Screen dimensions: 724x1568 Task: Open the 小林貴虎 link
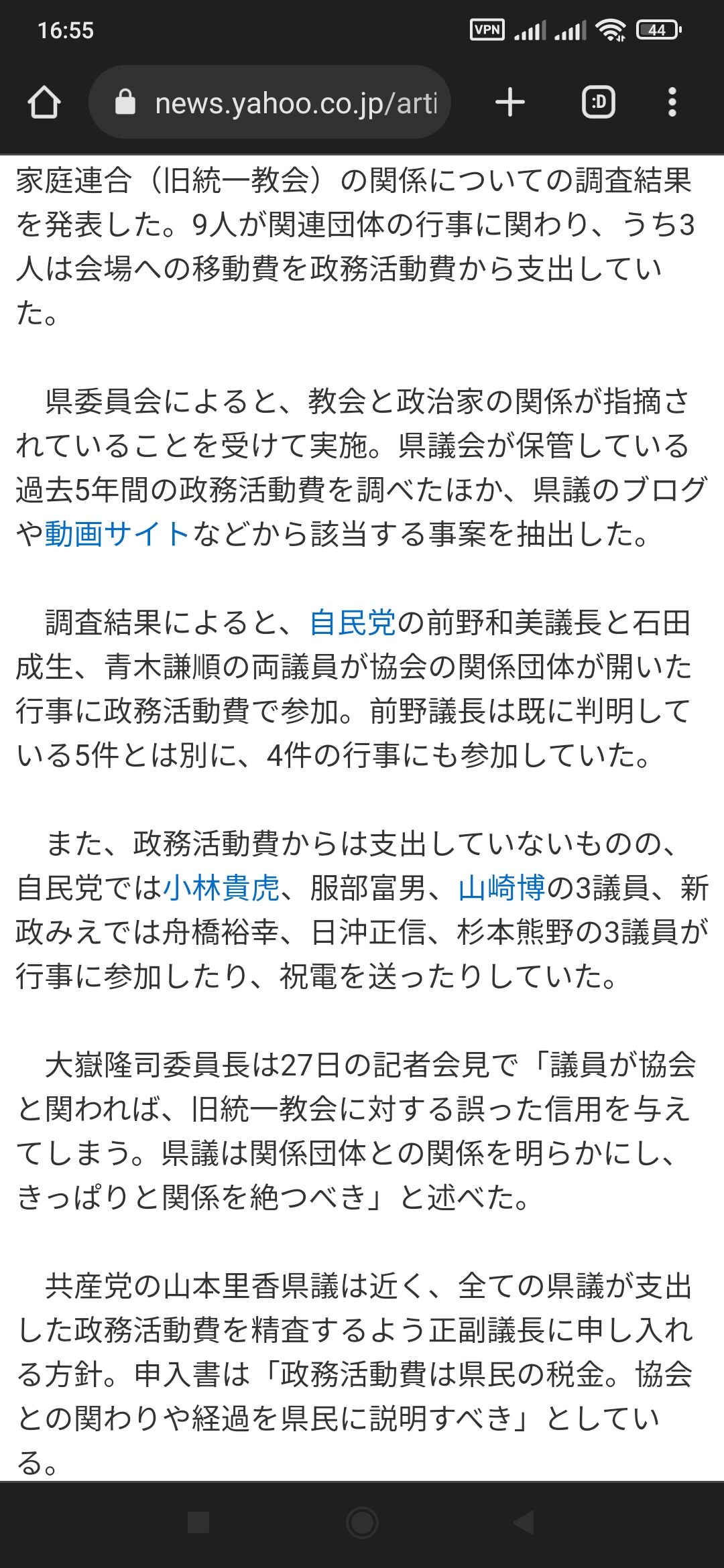[x=221, y=888]
